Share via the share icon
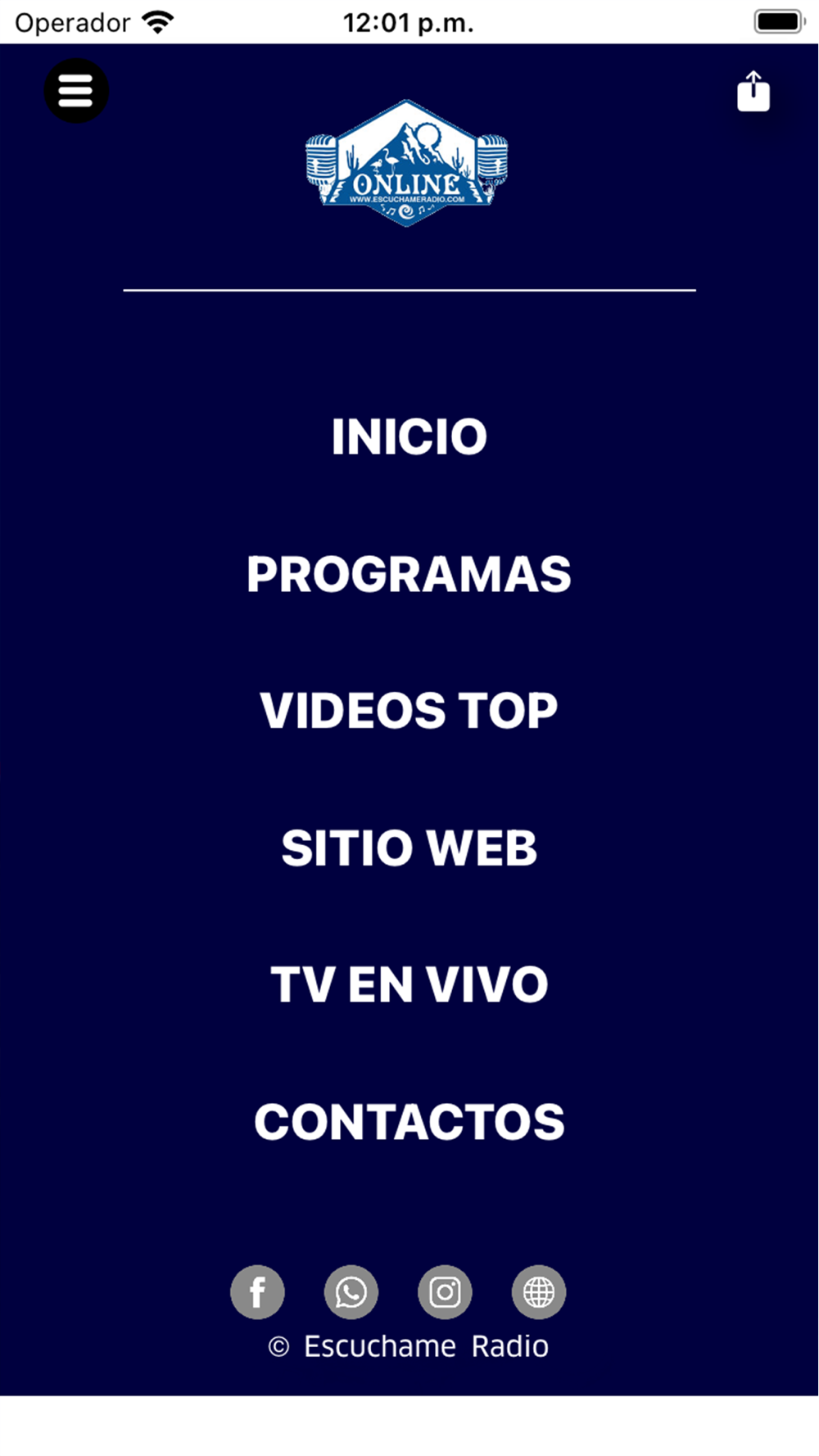Image resolution: width=819 pixels, height=1456 pixels. click(753, 91)
